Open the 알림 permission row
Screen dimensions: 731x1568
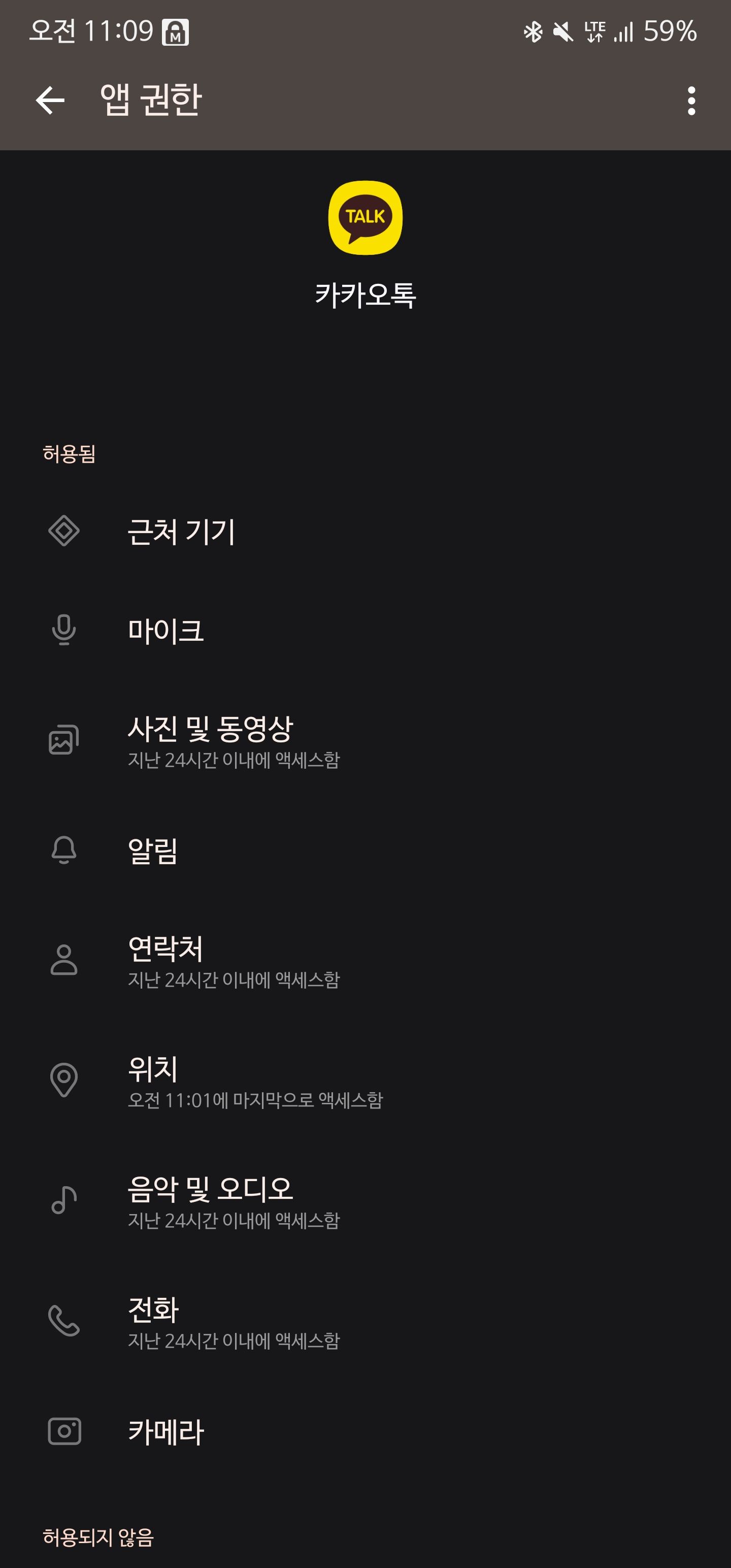coord(365,851)
